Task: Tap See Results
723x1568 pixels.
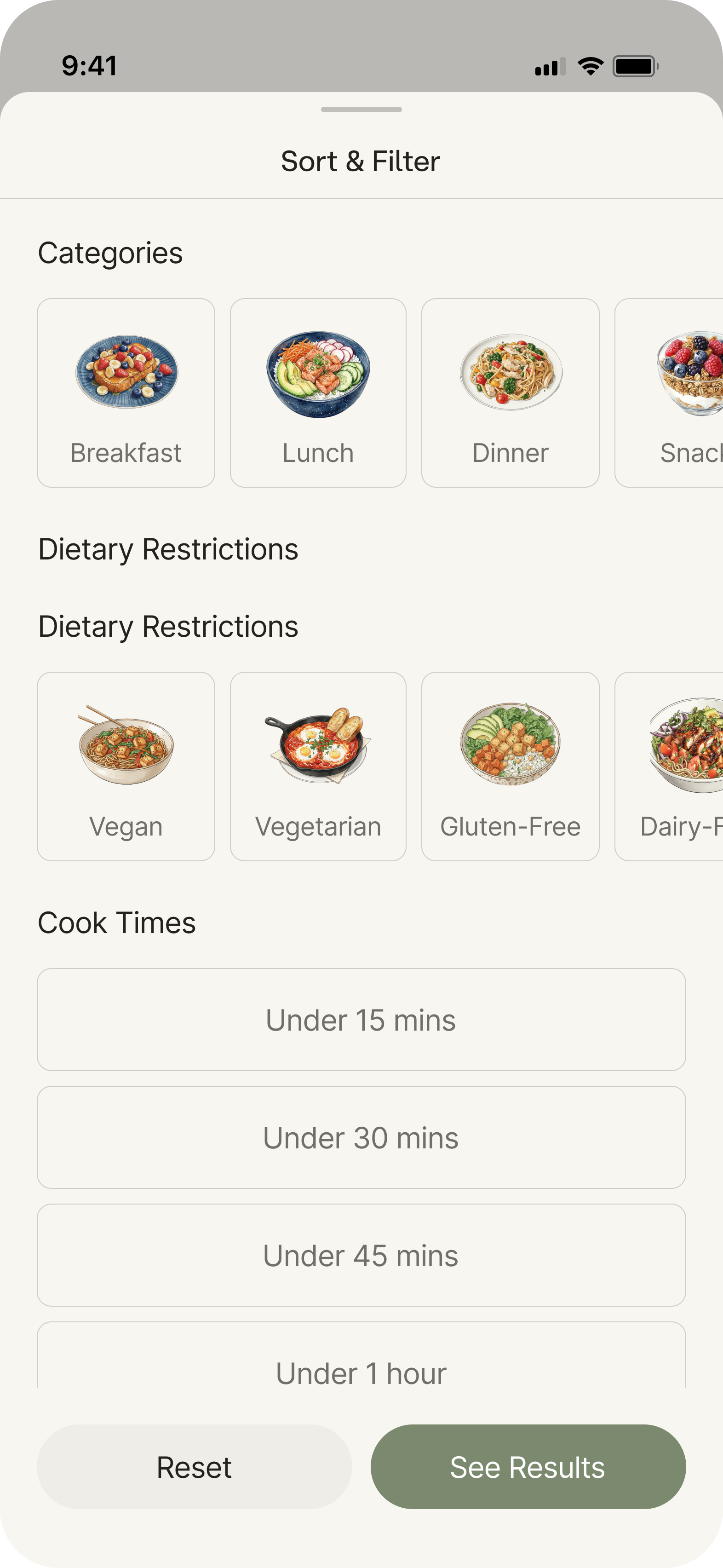Action: (528, 1466)
